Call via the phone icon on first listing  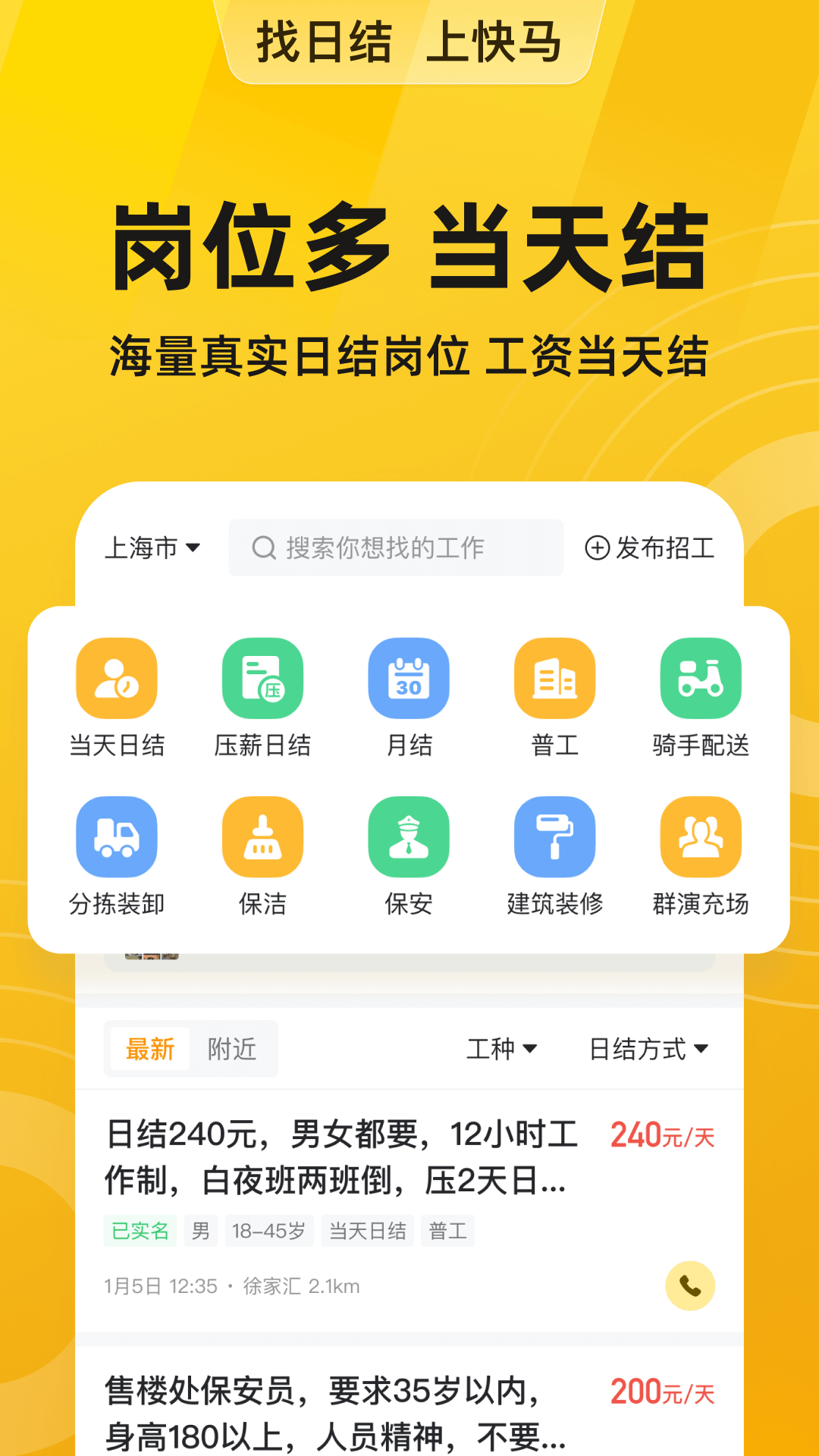point(689,1286)
